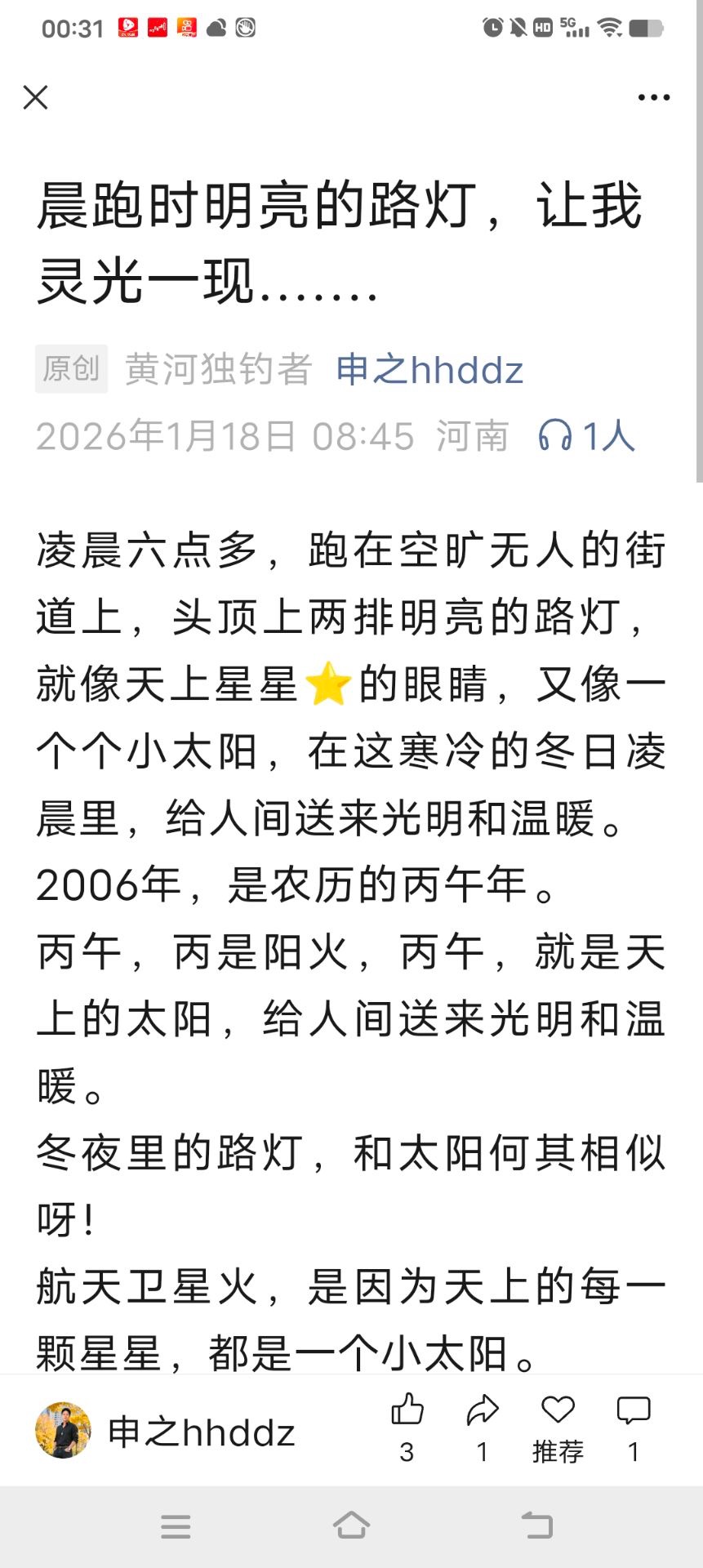Share this article
703x1568 pixels.
click(x=483, y=1410)
